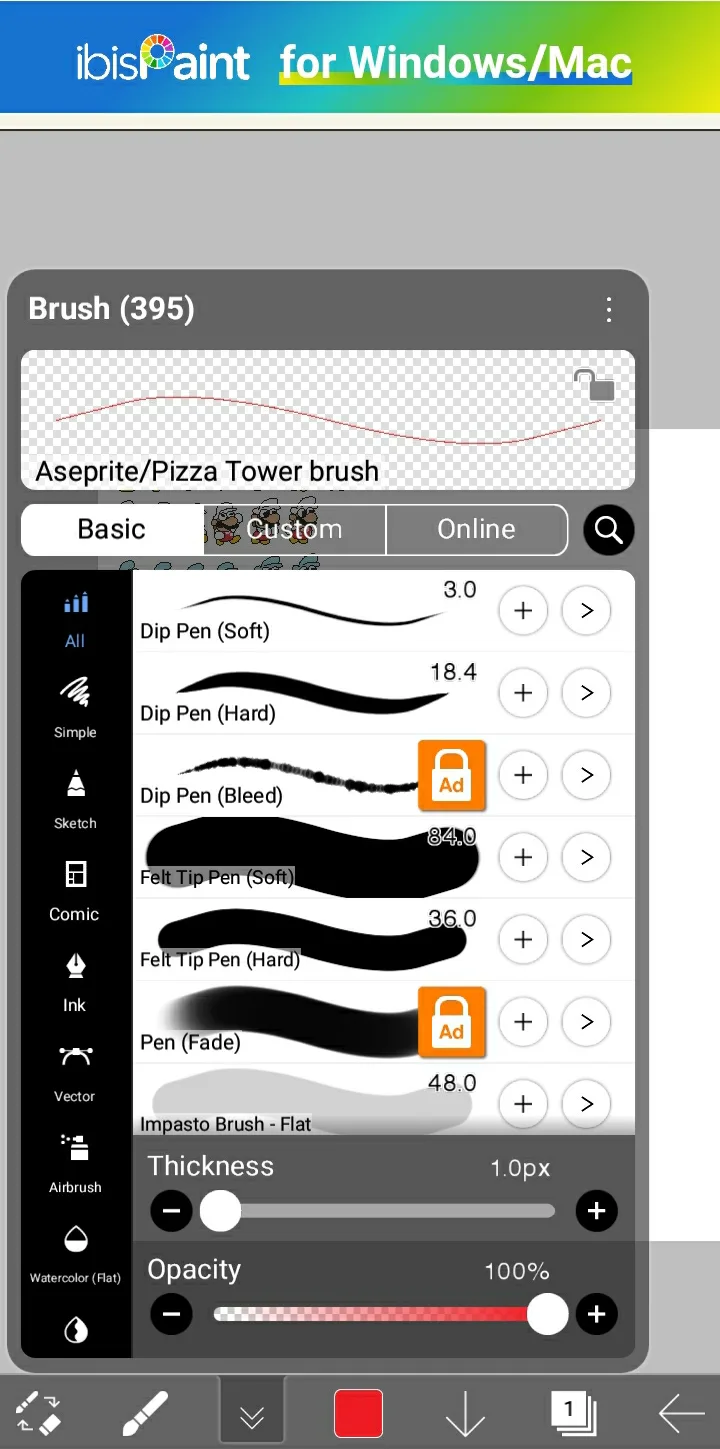Viewport: 720px width, 1449px height.
Task: Increase brush thickness with plus button
Action: point(596,1211)
